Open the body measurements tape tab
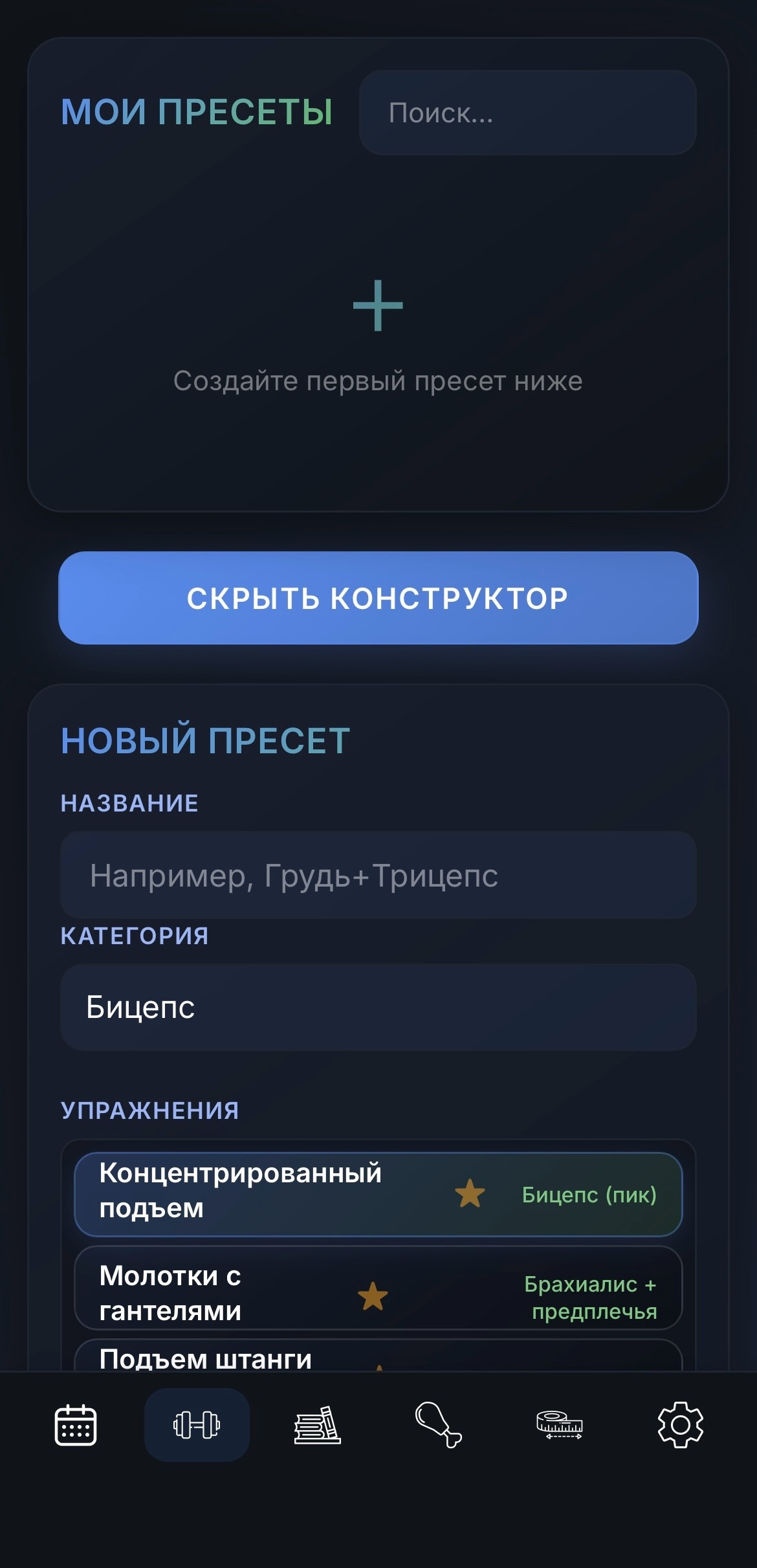This screenshot has width=757, height=1568. click(x=559, y=1425)
